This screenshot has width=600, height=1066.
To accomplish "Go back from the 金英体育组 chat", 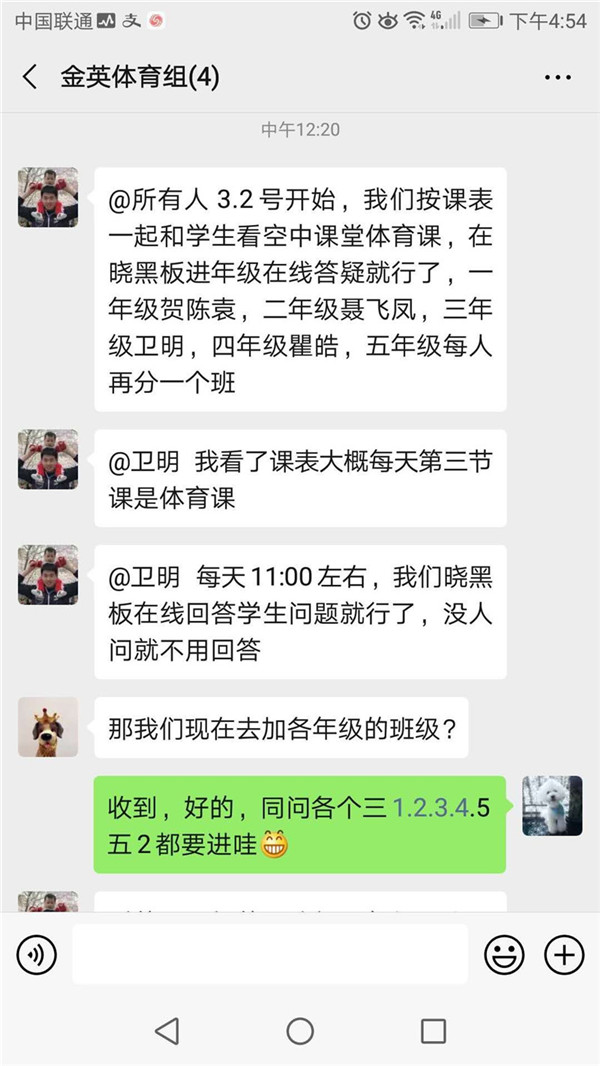I will [30, 77].
